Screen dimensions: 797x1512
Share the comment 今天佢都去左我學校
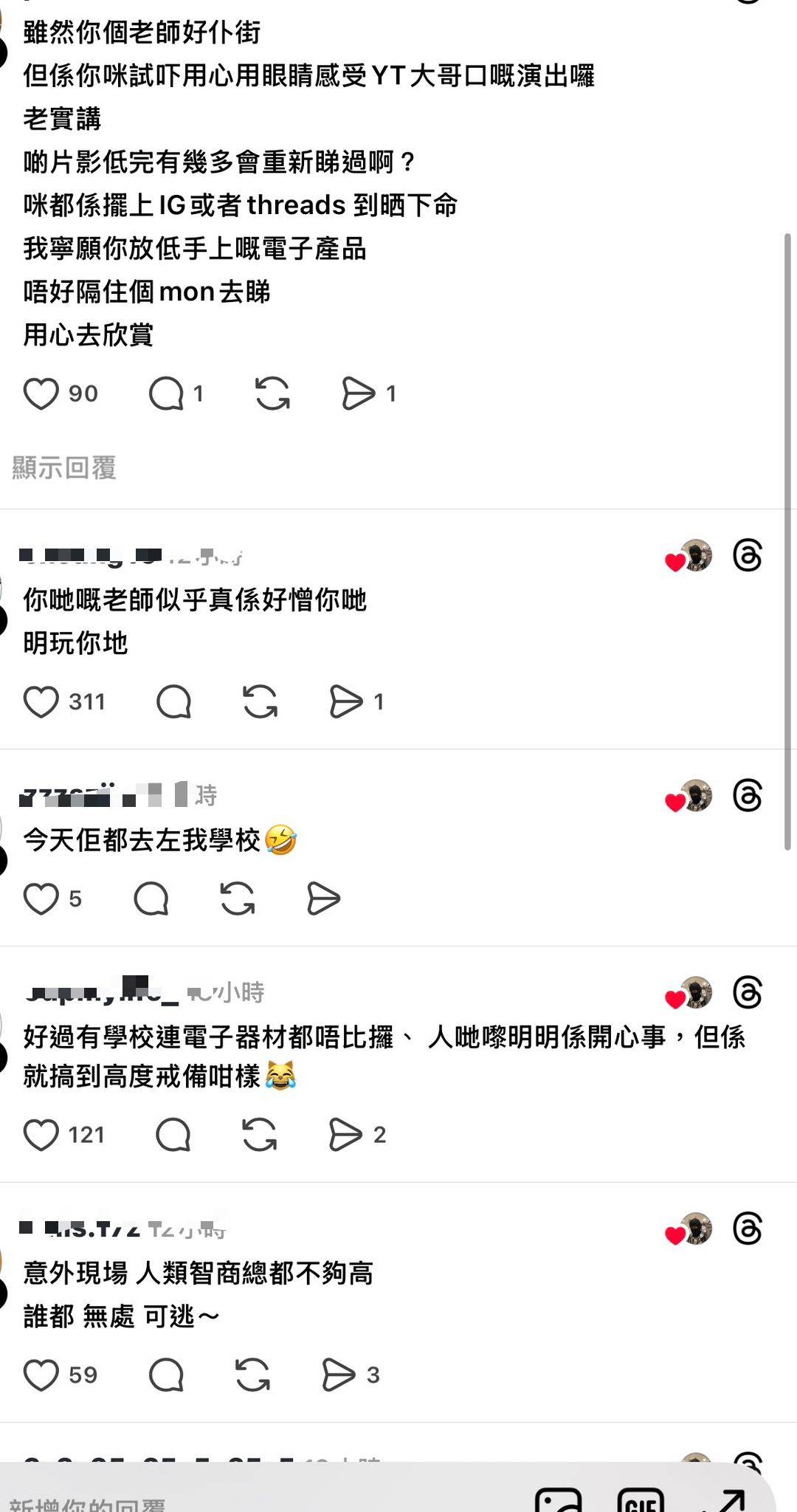(323, 898)
